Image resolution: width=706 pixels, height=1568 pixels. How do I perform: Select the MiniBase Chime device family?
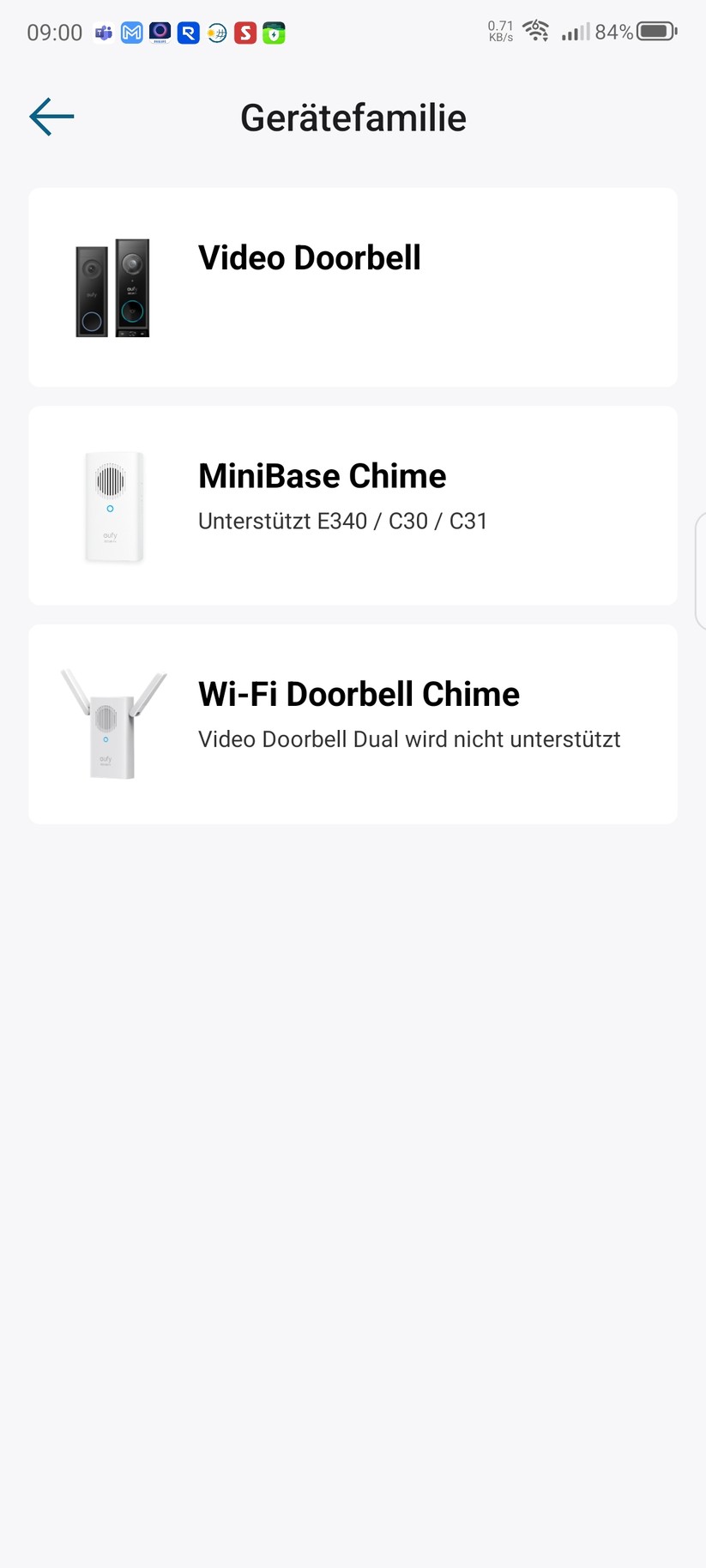click(x=353, y=505)
